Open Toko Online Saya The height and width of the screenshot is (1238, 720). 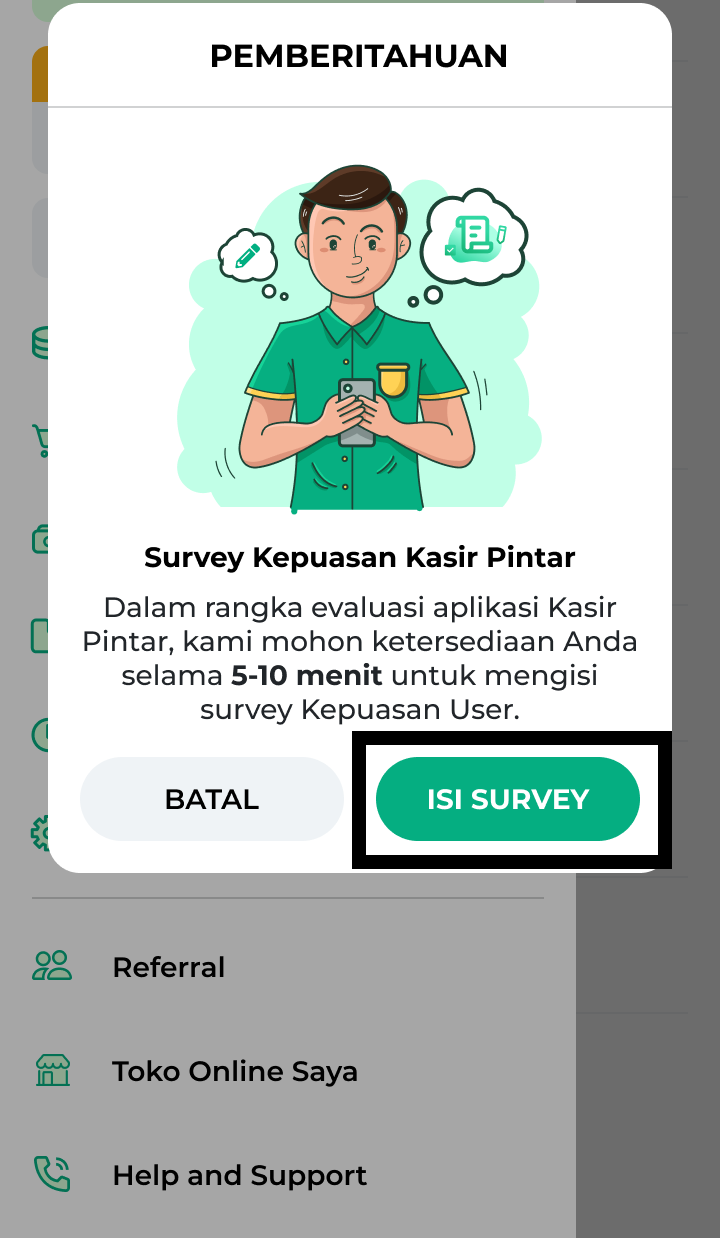pos(234,1071)
